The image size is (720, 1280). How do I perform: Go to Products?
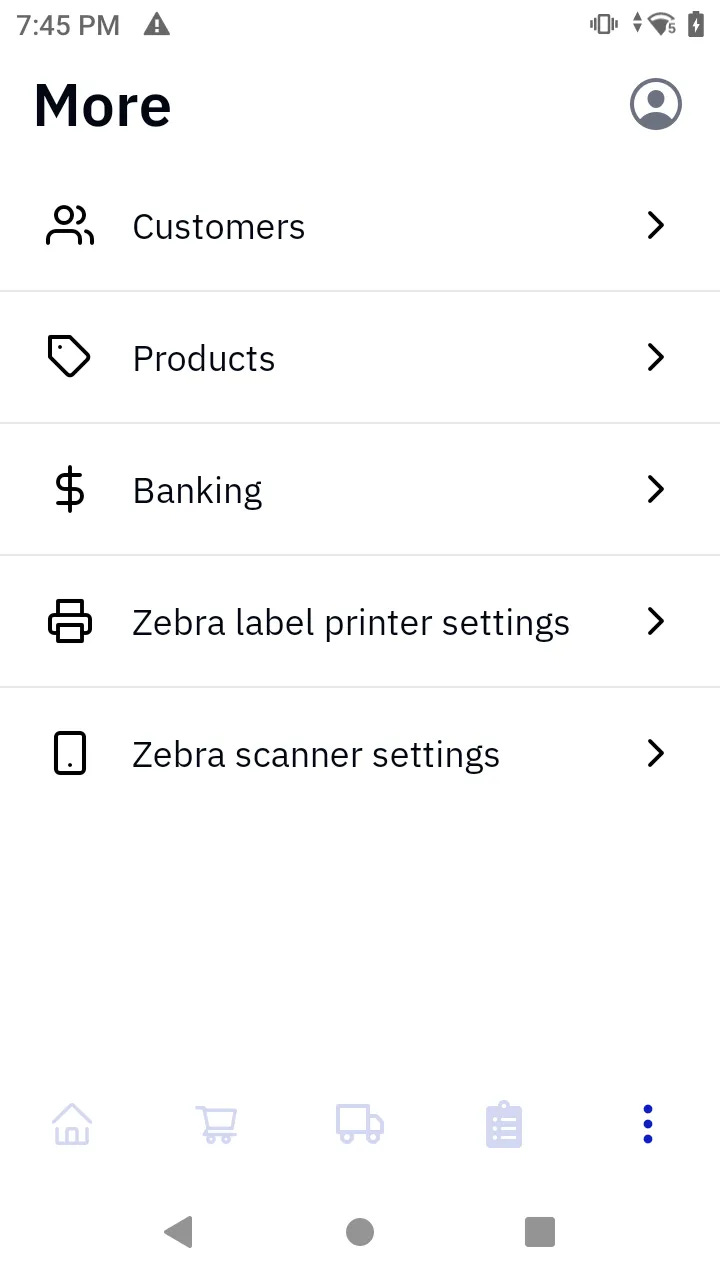360,358
